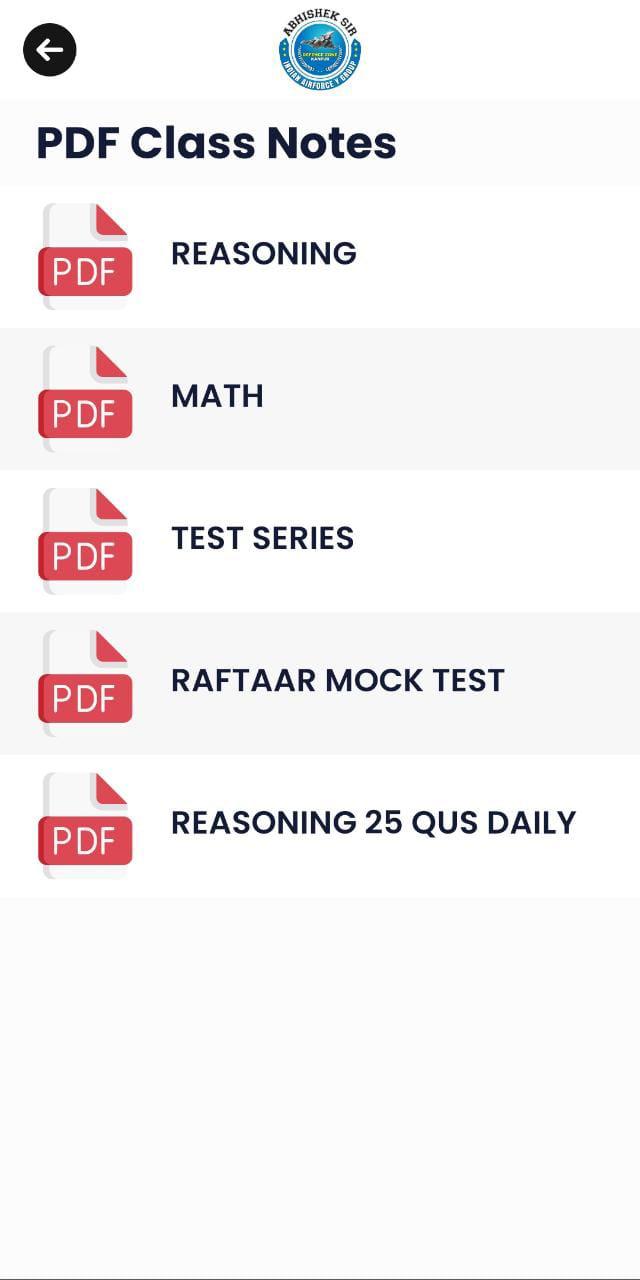Open the MATH PDF notes
This screenshot has height=1280, width=640.
click(x=218, y=397)
